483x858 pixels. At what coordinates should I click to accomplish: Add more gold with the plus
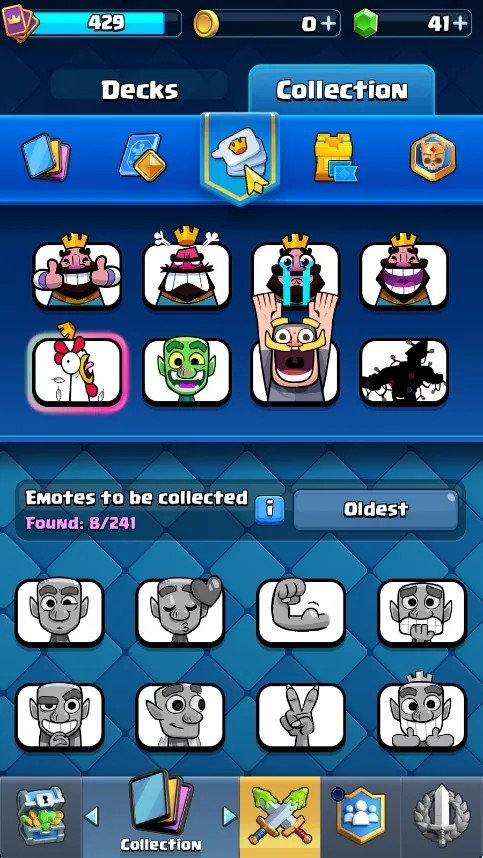(327, 24)
